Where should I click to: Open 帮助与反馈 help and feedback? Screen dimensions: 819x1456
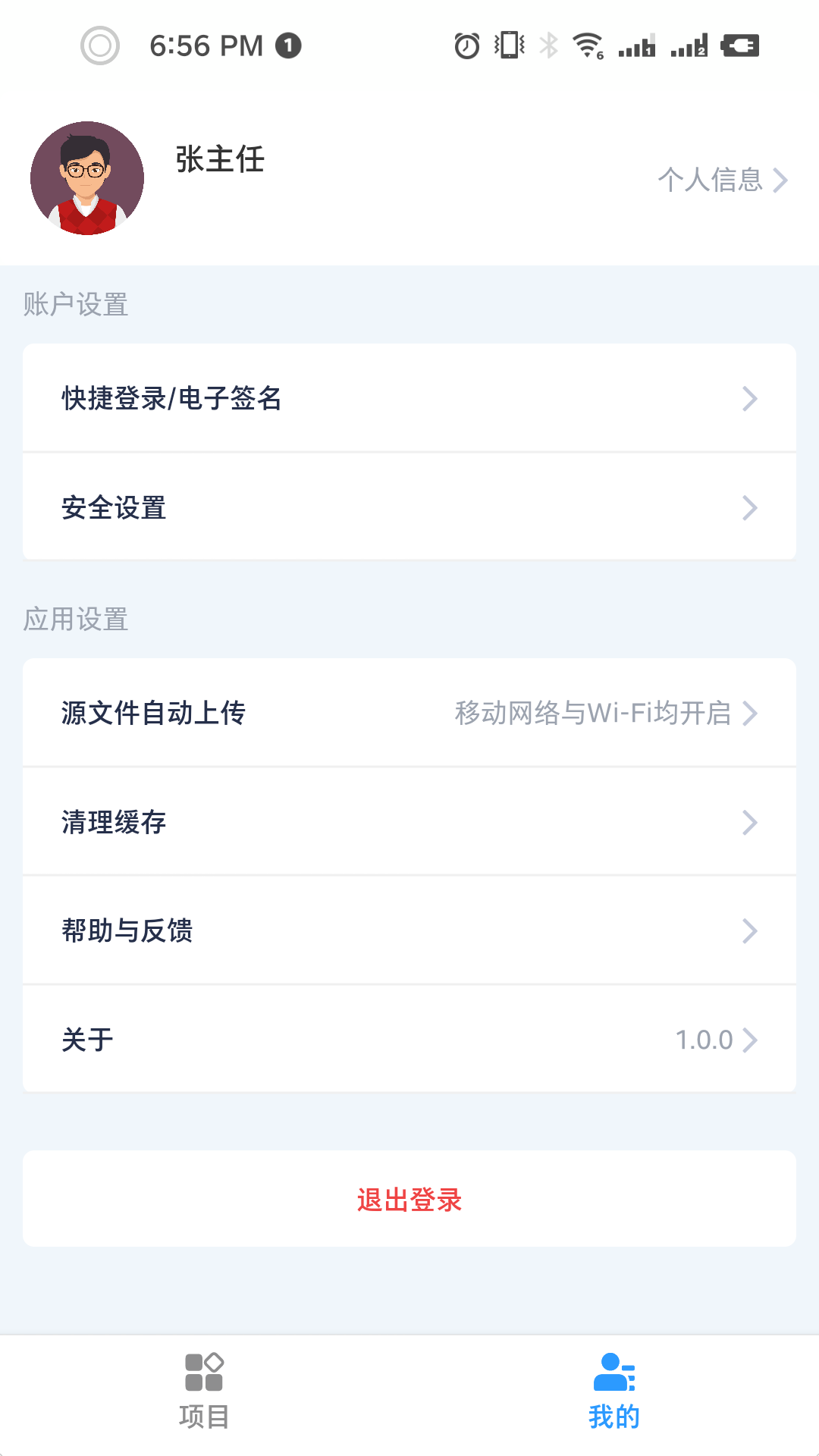[x=749, y=930]
